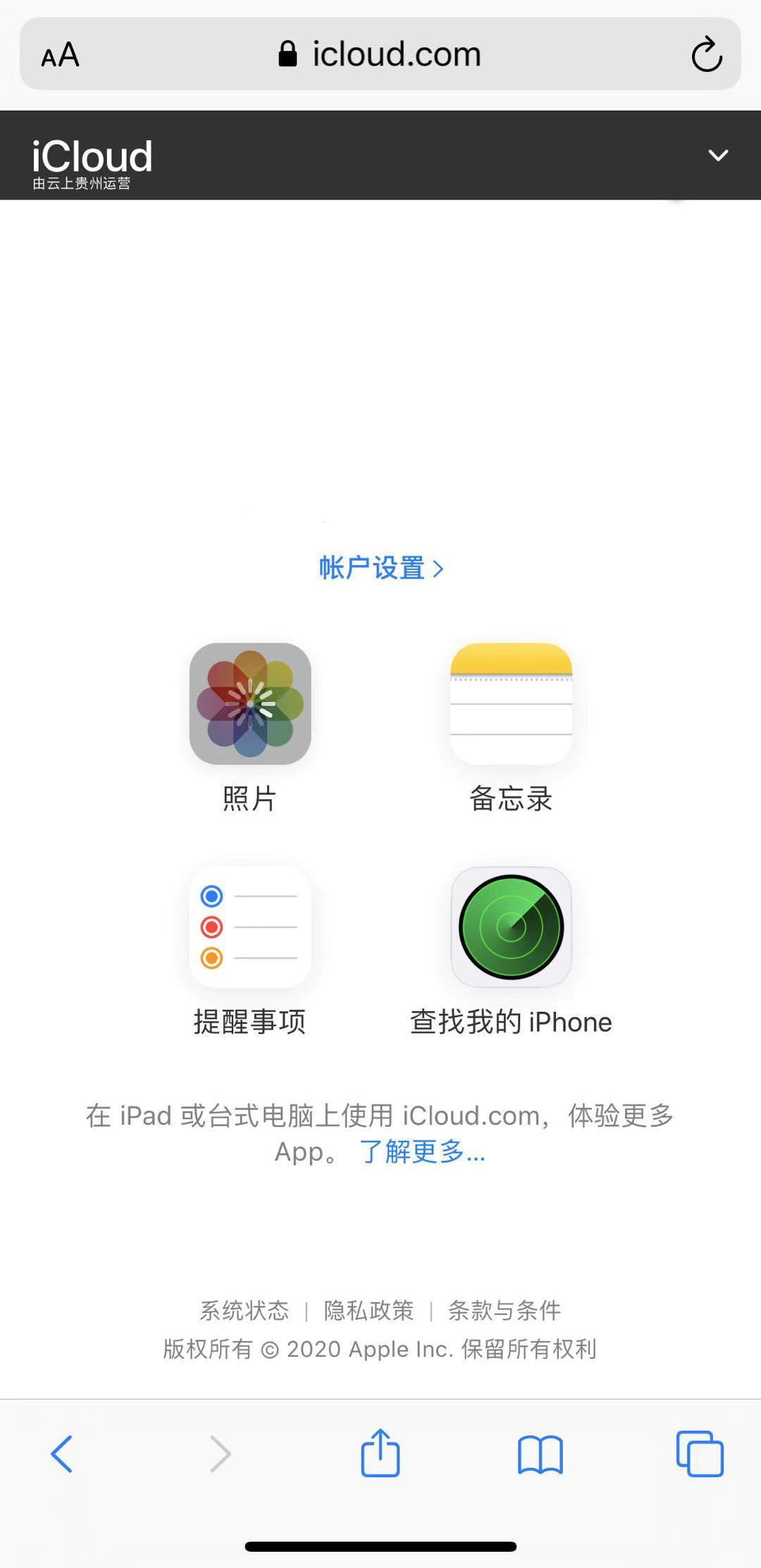Open the 提醒事项 (Reminders) app icon
Screen dimensions: 761x1568
250,929
